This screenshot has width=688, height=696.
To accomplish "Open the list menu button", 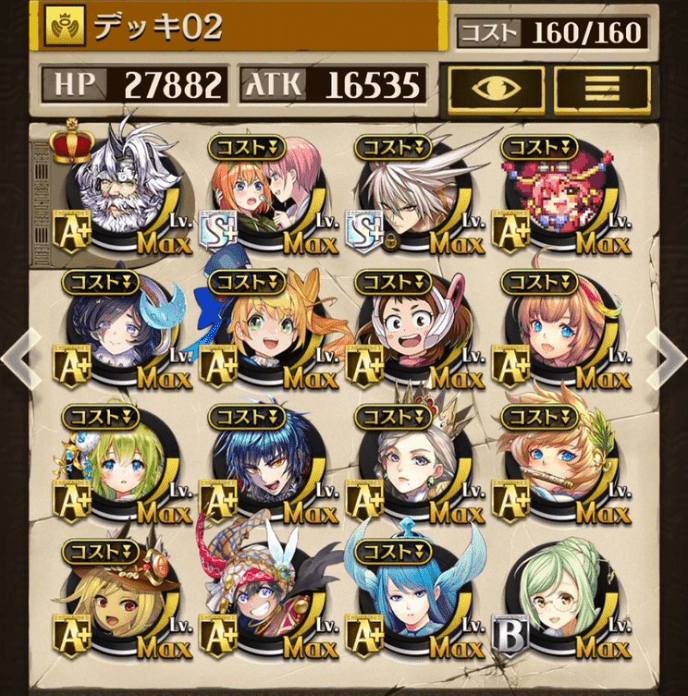I will [x=601, y=89].
